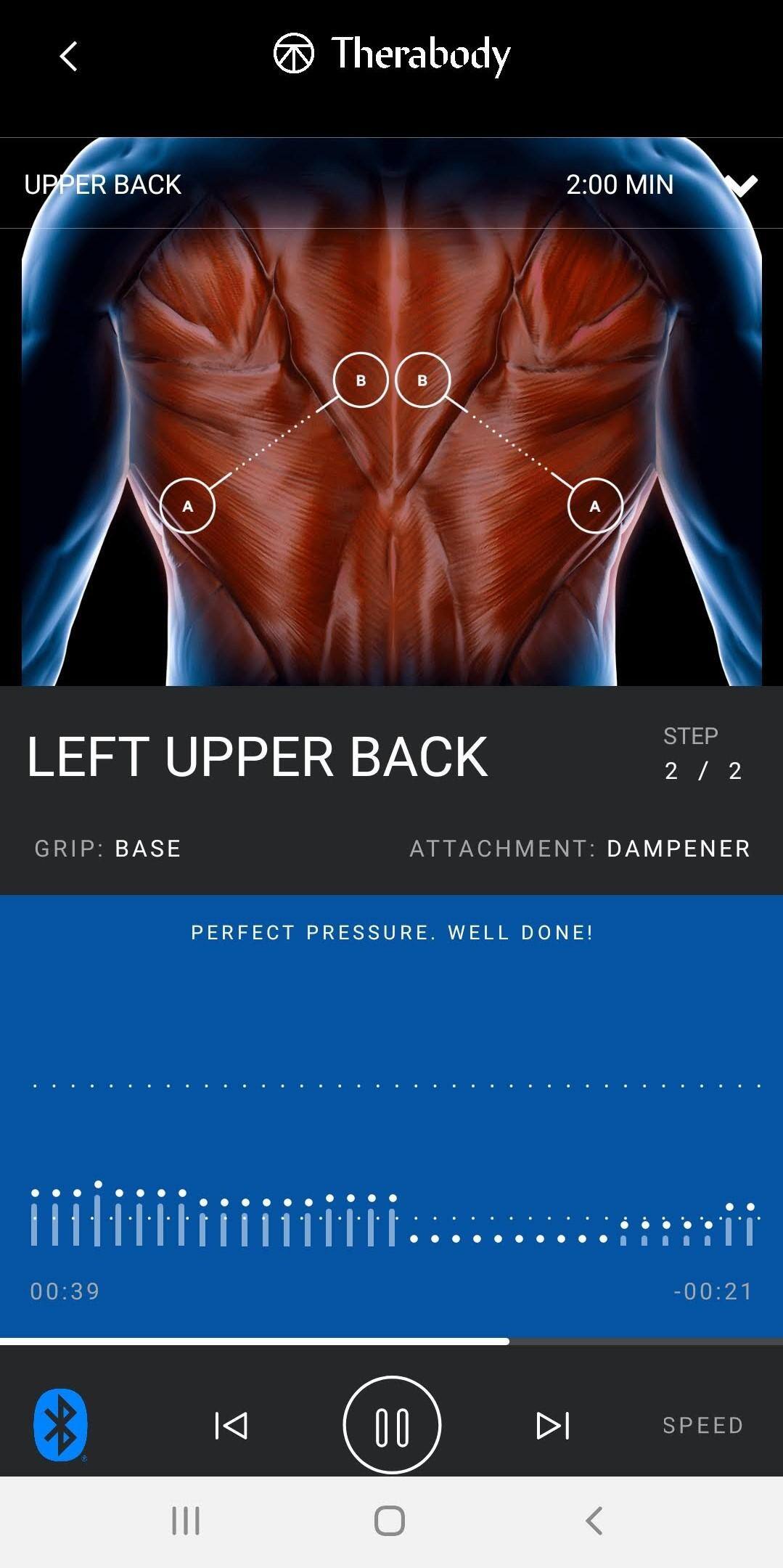Open the Bluetooth device connection
783x1568 pixels.
pyautogui.click(x=61, y=1424)
